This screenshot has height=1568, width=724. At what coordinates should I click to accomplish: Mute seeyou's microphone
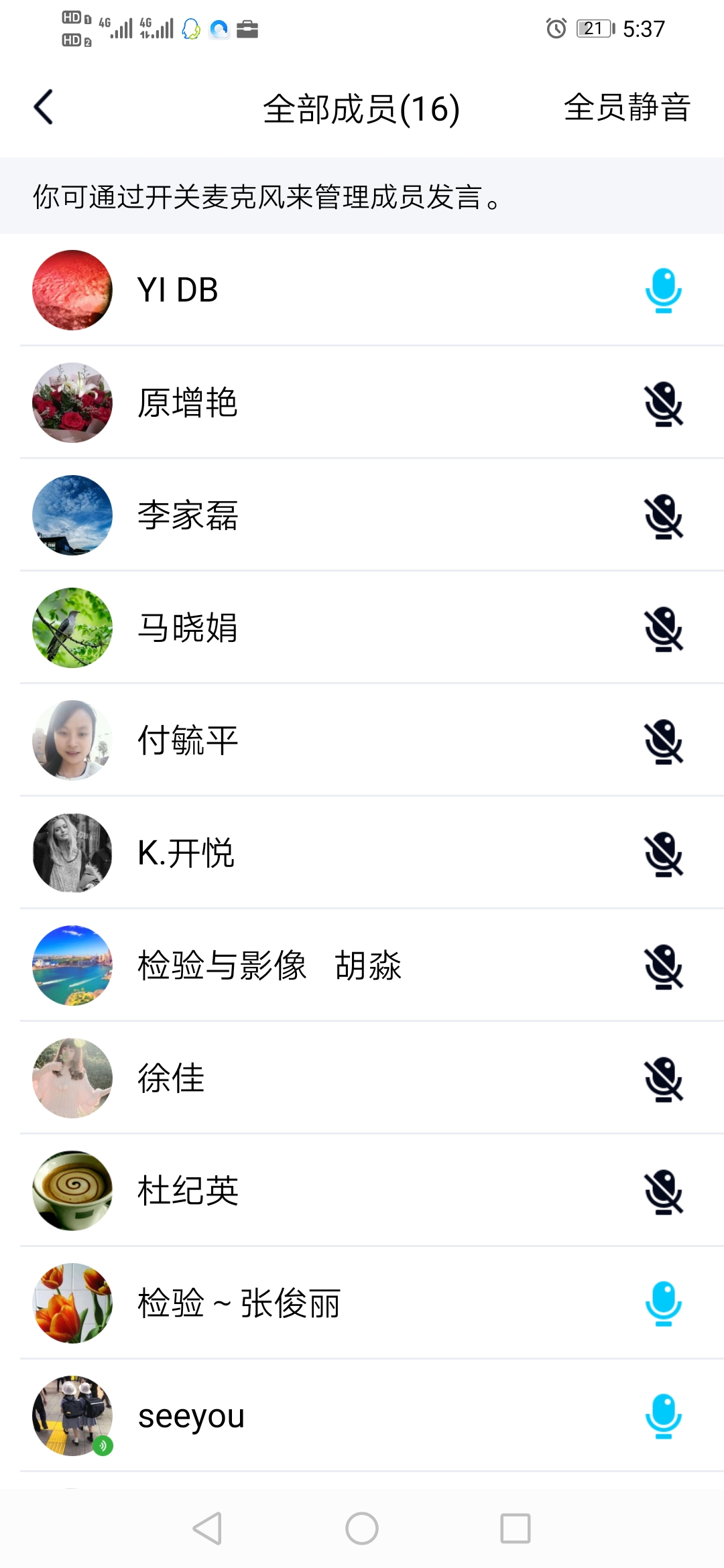click(663, 1416)
